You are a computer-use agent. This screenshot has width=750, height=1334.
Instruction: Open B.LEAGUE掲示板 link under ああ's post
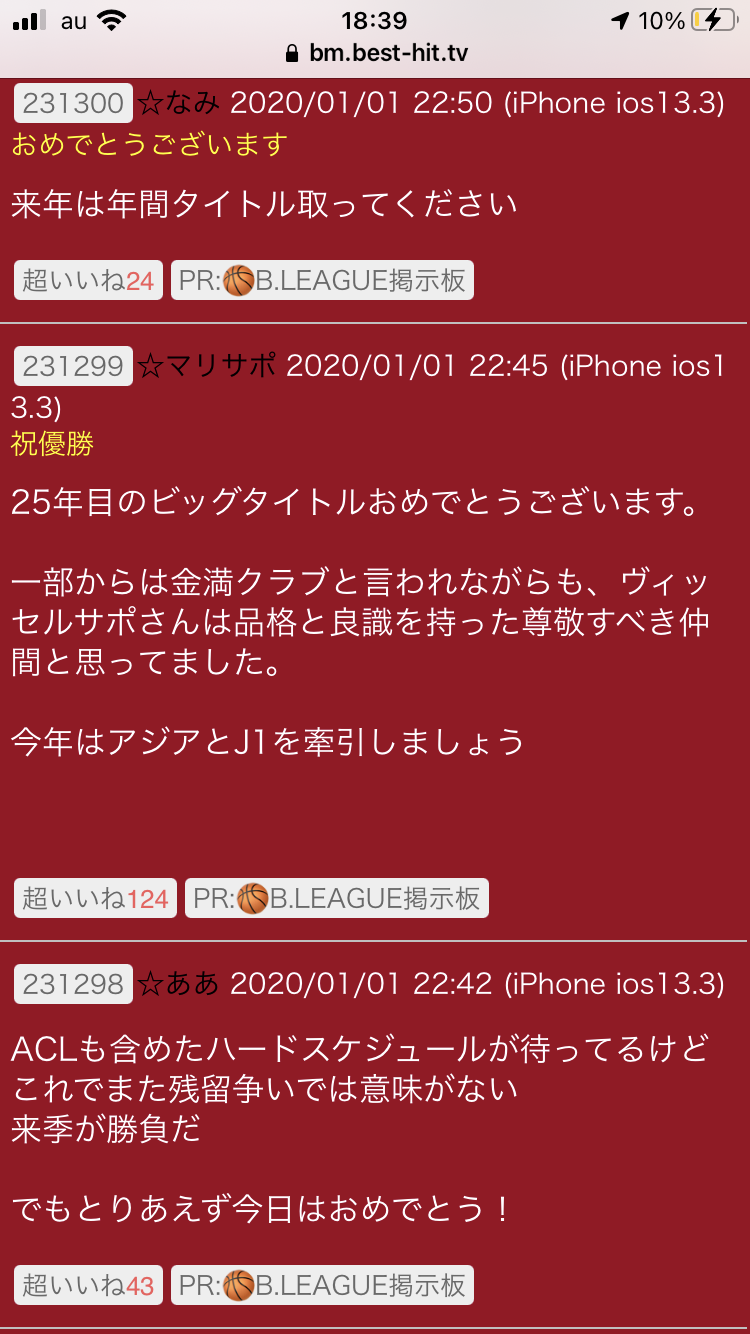click(x=322, y=1285)
